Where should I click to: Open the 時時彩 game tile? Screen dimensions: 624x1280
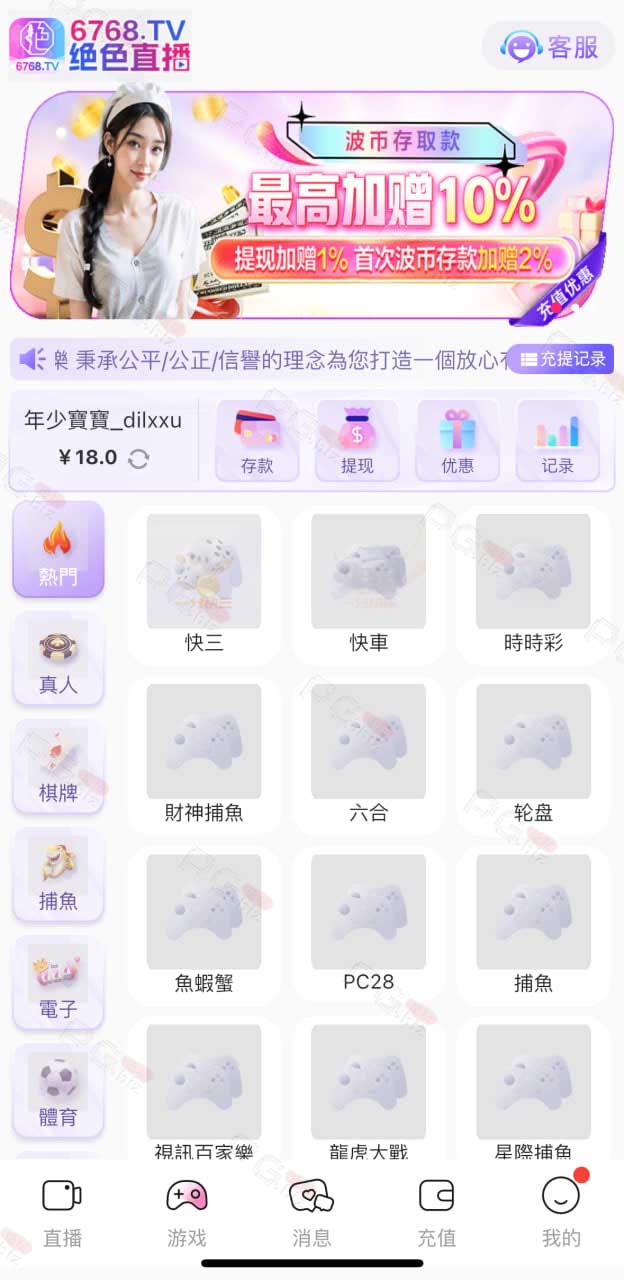[x=533, y=585]
